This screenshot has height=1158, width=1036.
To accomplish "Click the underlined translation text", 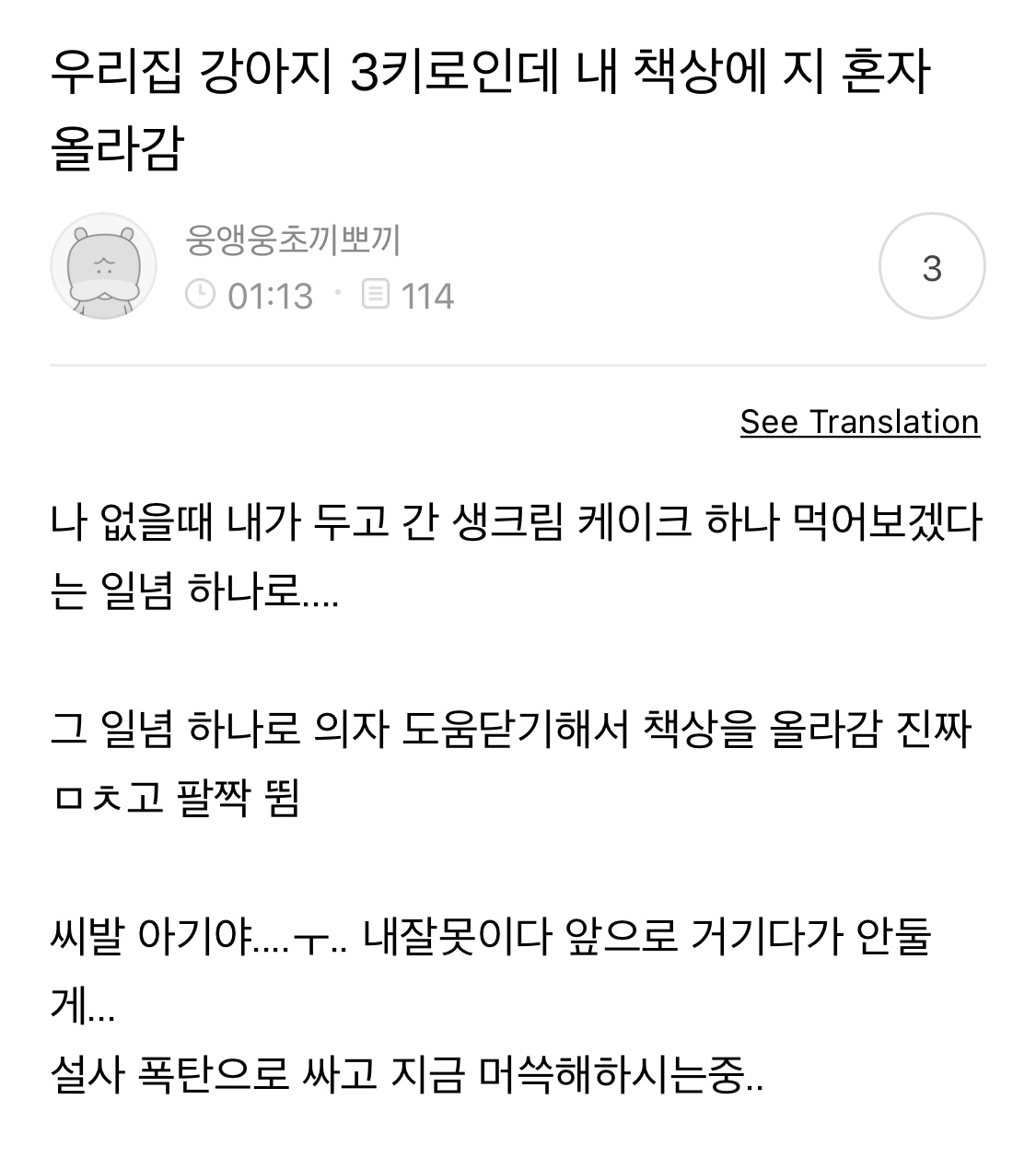I will [x=860, y=422].
